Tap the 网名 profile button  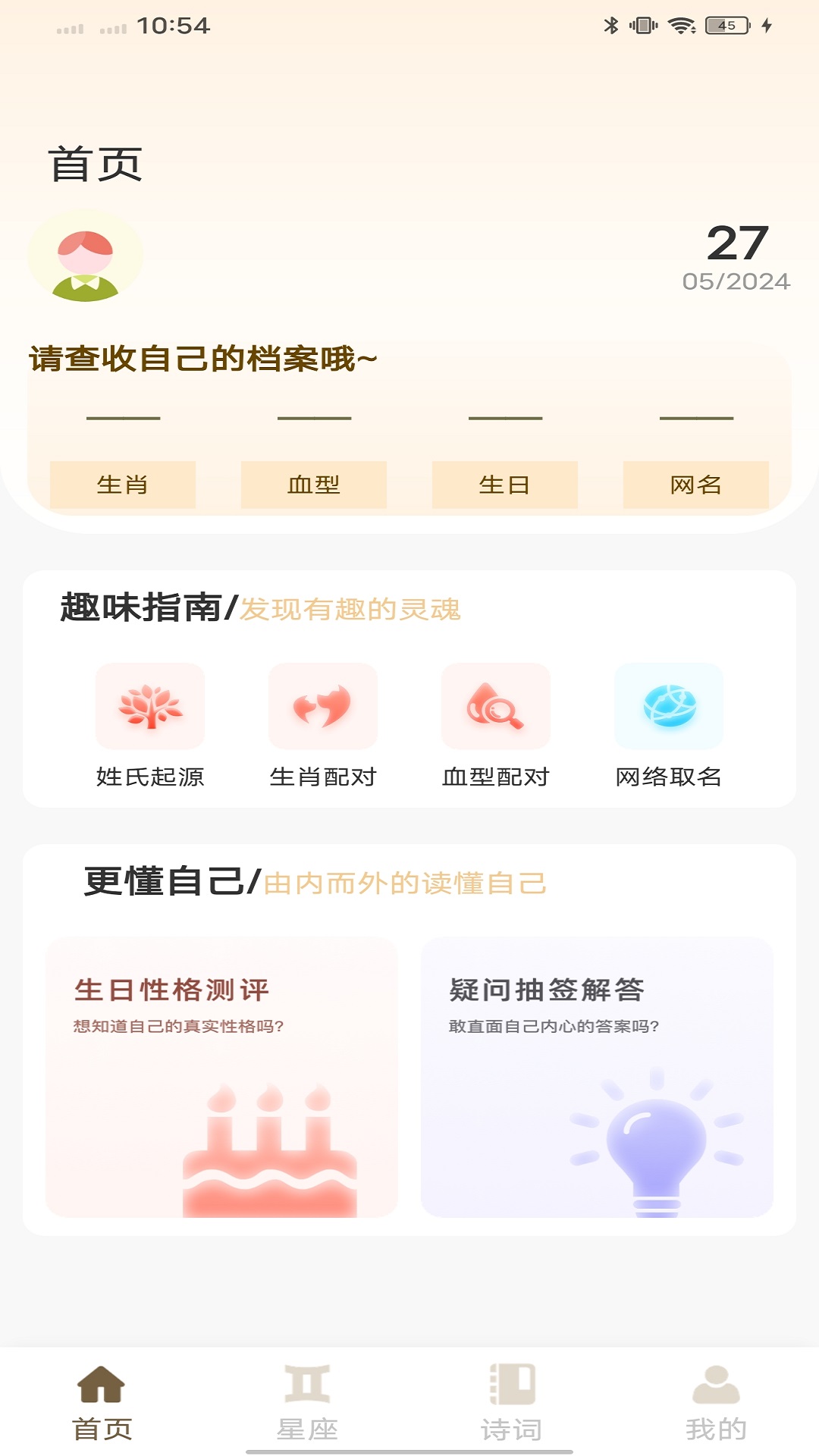[696, 485]
